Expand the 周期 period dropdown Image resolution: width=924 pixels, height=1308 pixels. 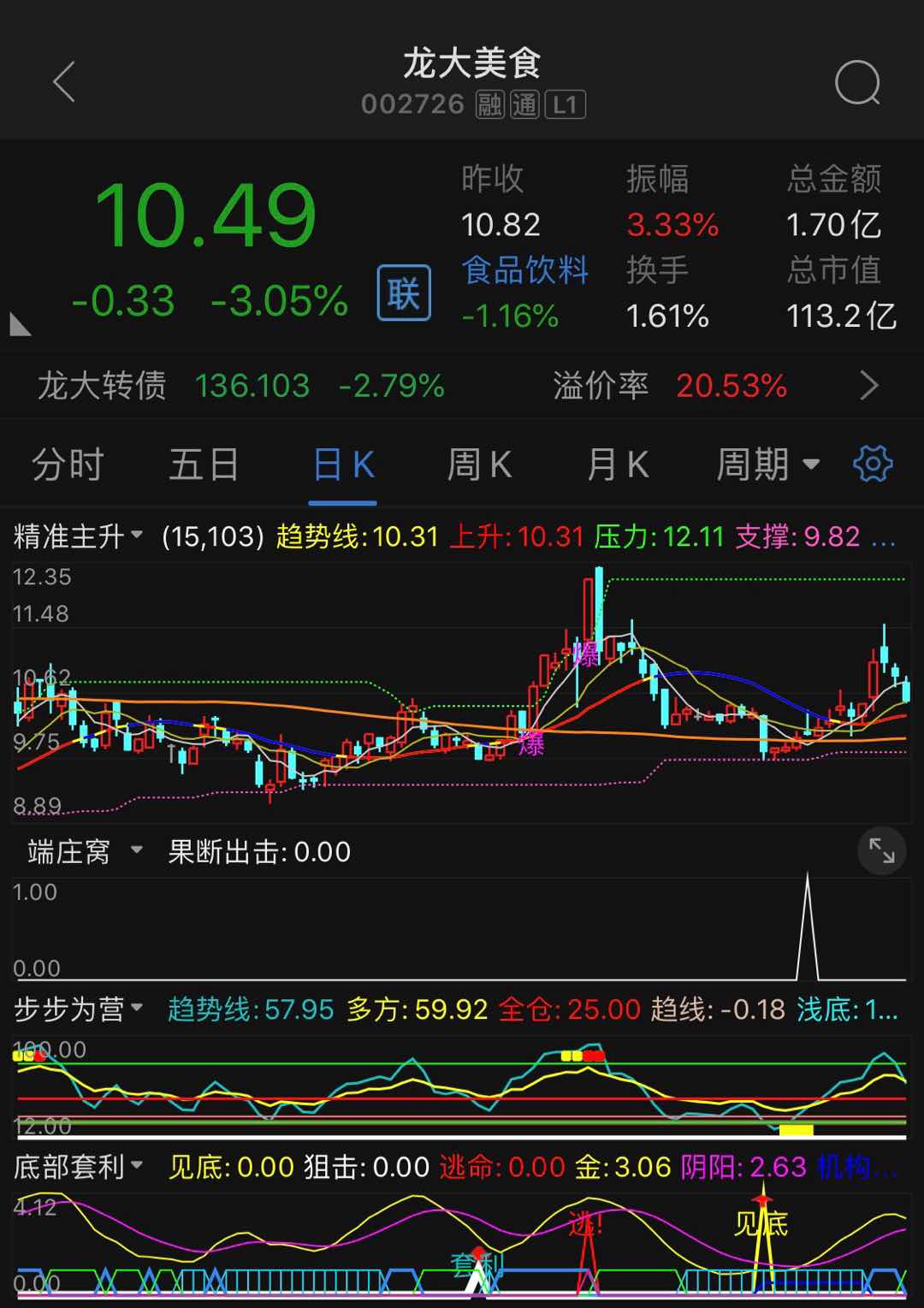767,465
